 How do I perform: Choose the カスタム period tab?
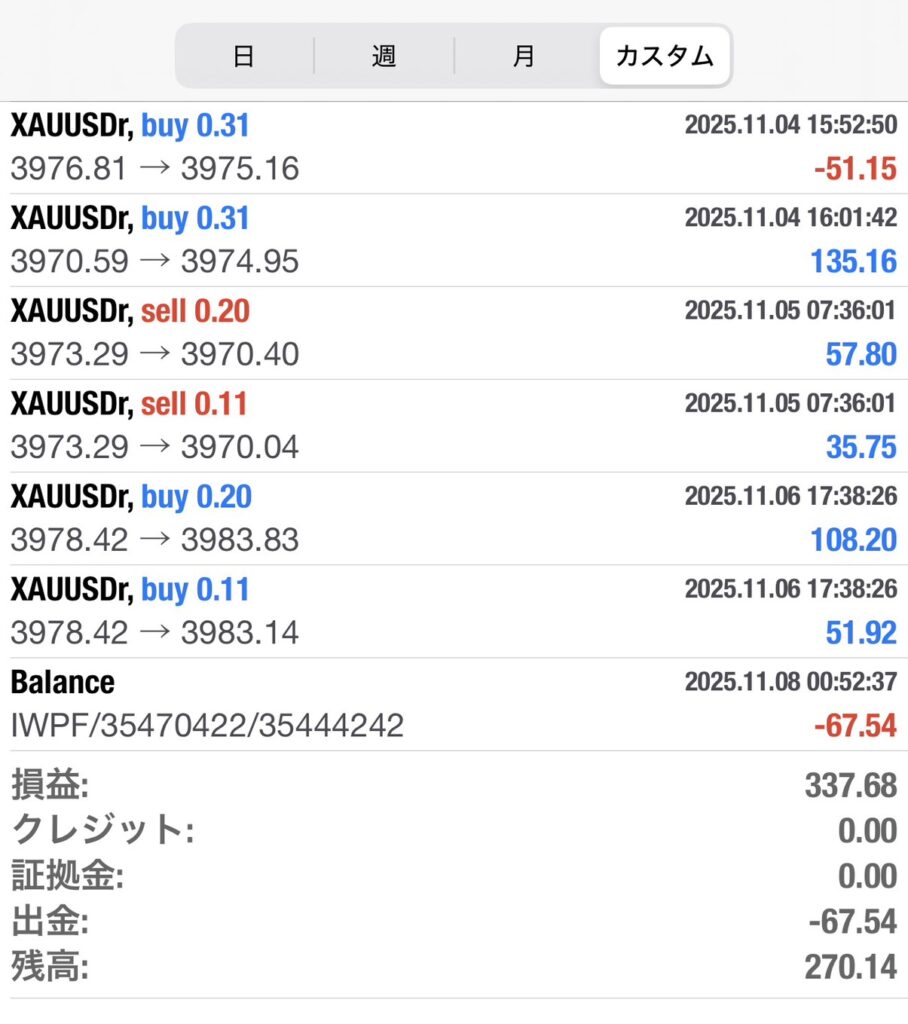click(x=664, y=56)
